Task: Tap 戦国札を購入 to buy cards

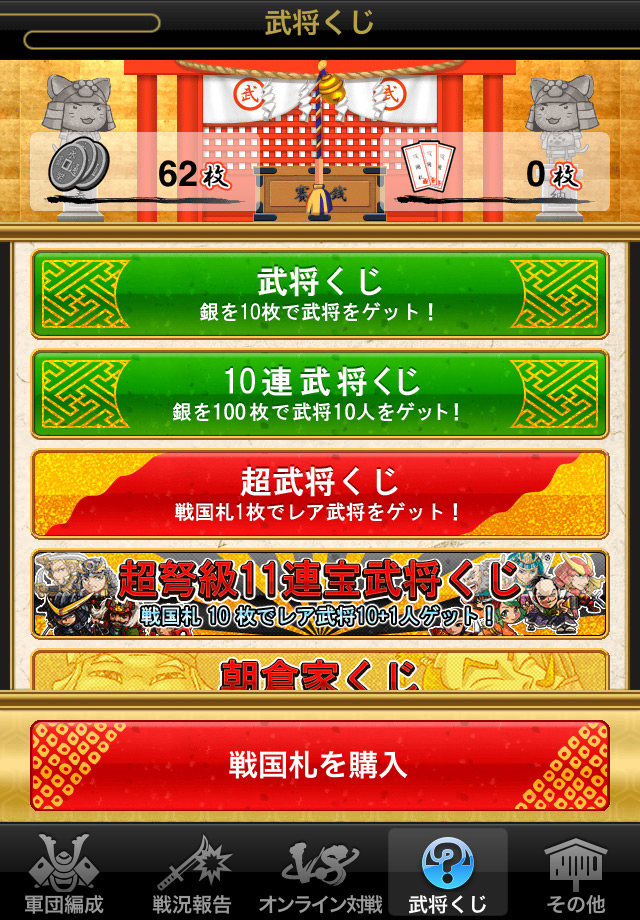Action: [320, 765]
